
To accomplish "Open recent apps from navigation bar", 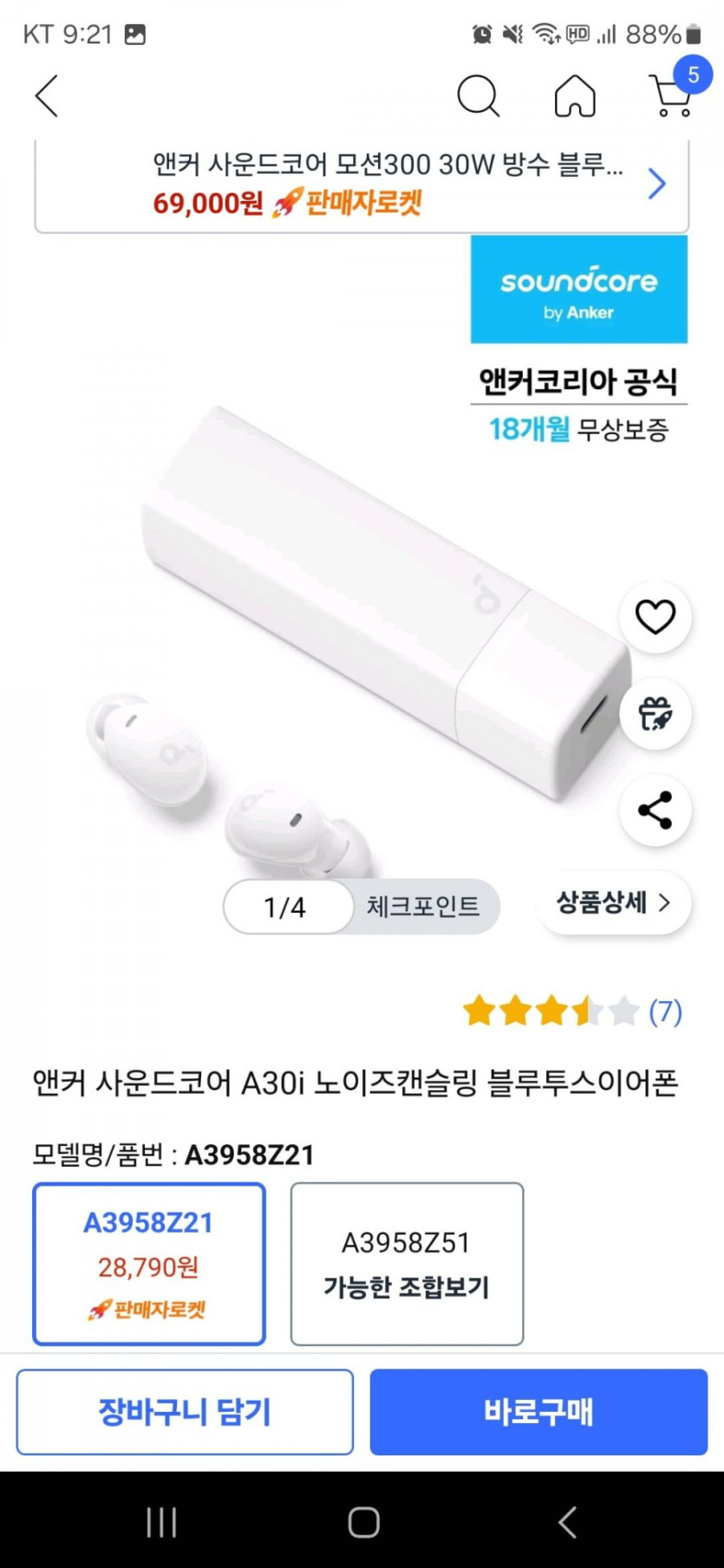I will pos(161,1522).
